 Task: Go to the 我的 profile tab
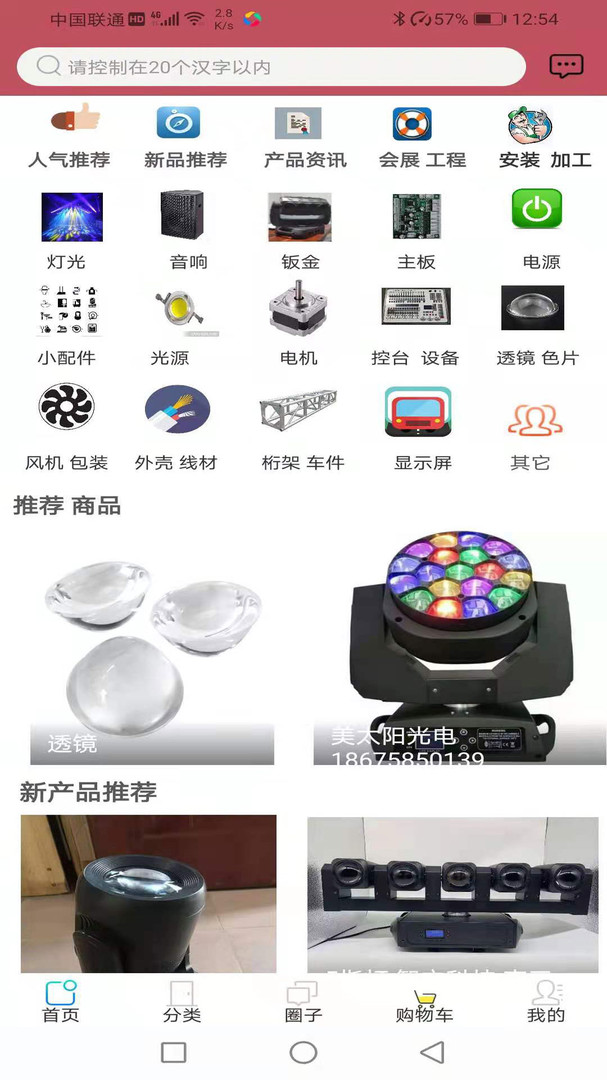(x=545, y=1001)
